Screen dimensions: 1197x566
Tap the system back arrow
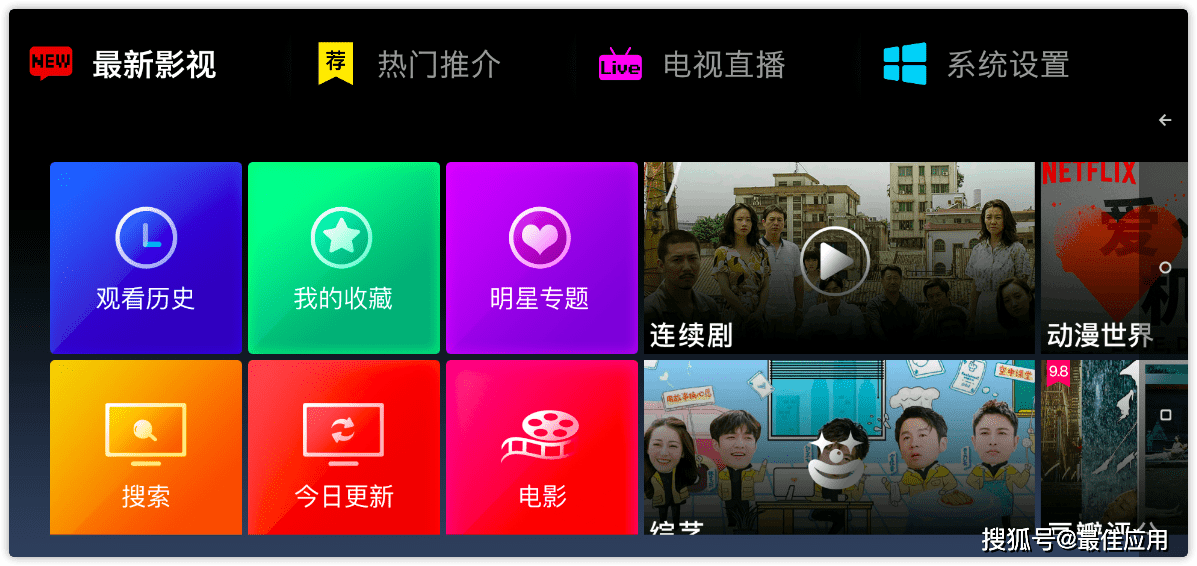1165,120
